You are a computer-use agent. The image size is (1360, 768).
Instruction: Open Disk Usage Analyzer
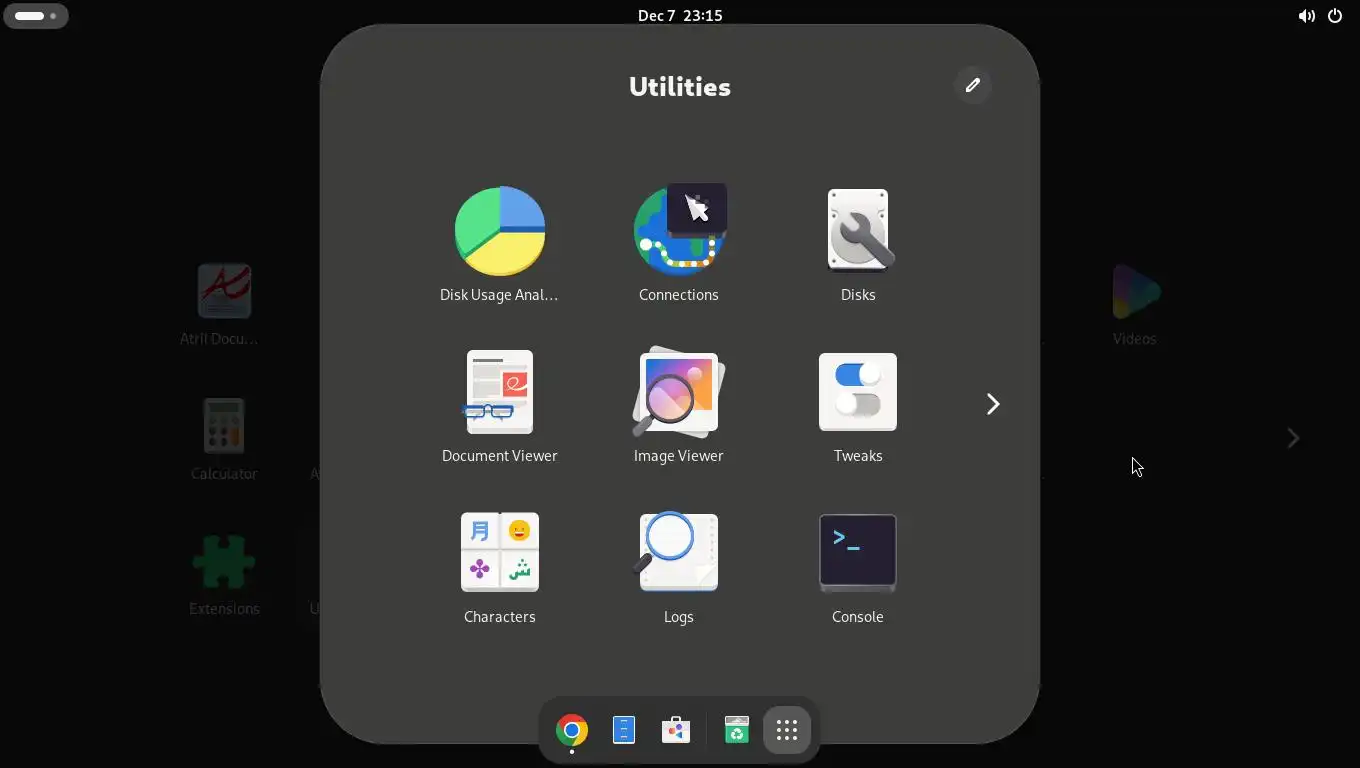[x=499, y=232]
